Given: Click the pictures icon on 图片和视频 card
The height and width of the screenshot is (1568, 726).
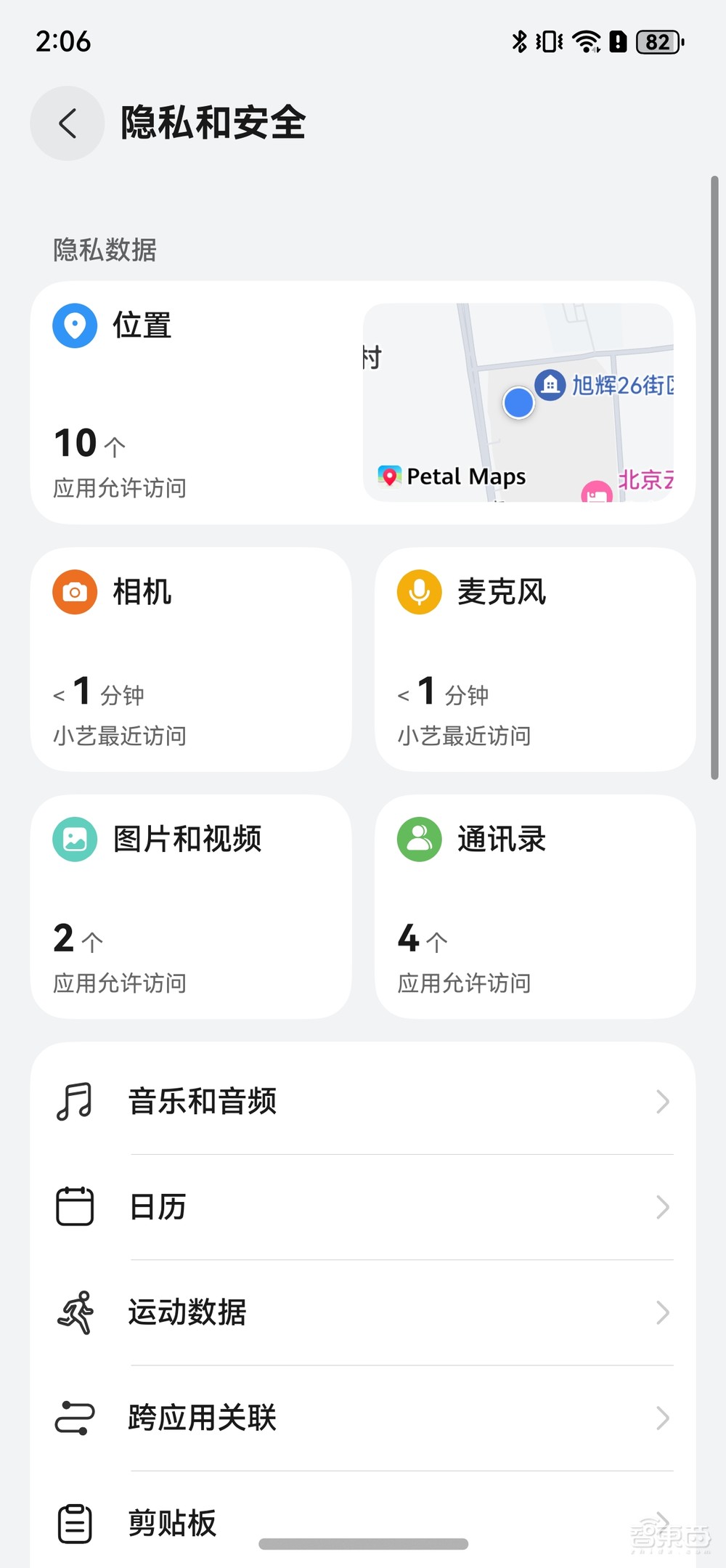Looking at the screenshot, I should tap(73, 839).
